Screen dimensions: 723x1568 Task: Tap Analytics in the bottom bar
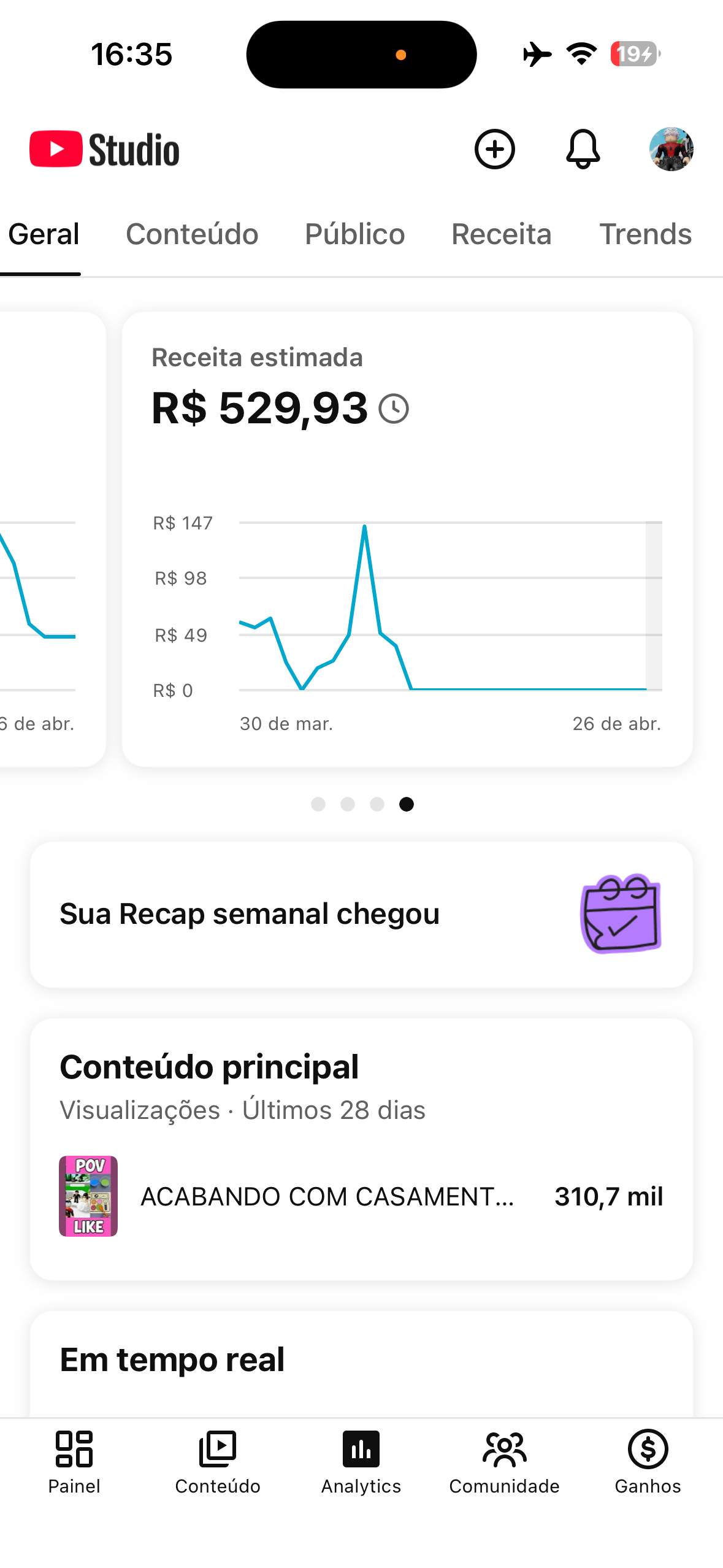point(361,1461)
